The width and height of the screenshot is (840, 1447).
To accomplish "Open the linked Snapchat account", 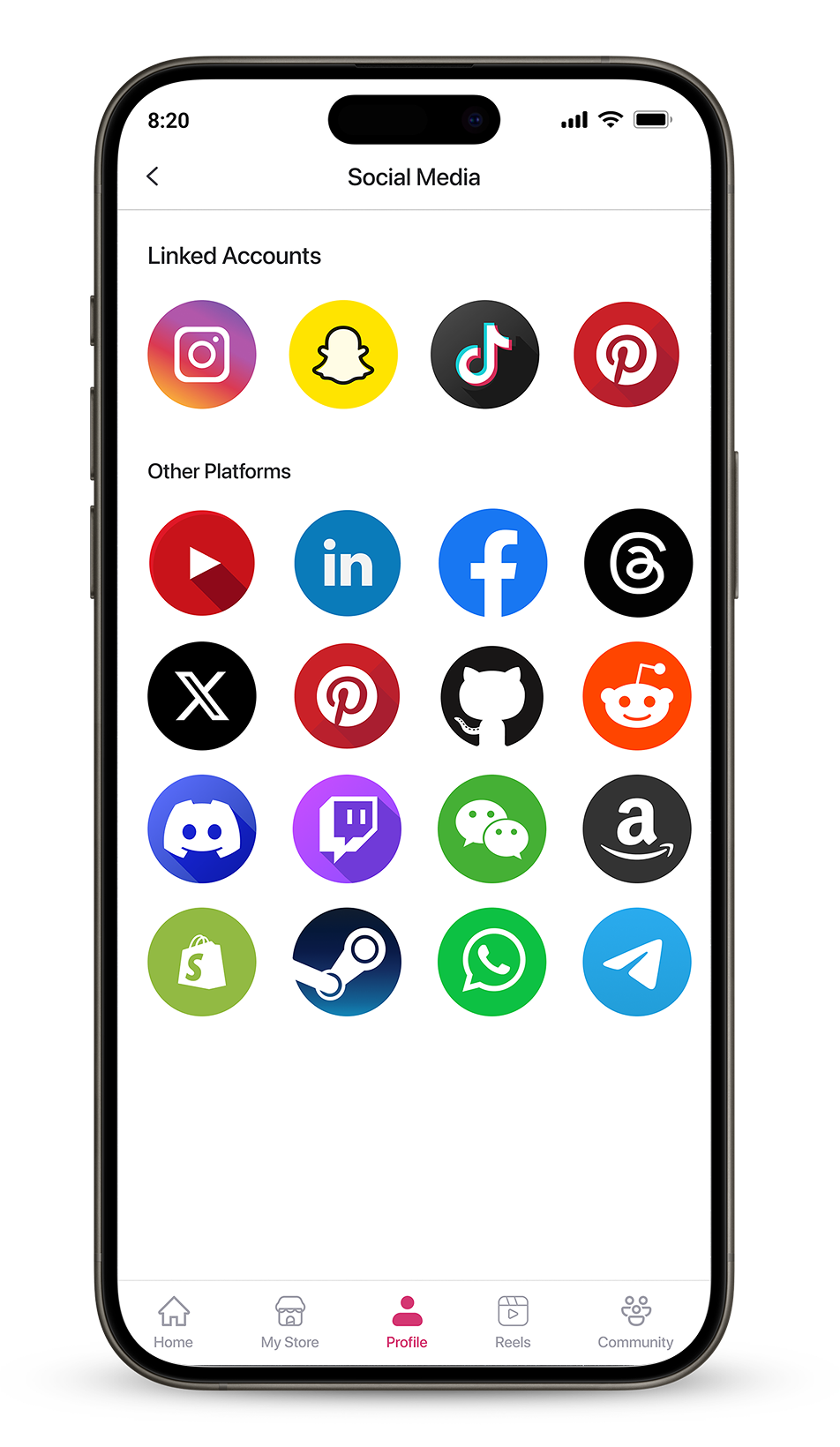I will click(343, 355).
